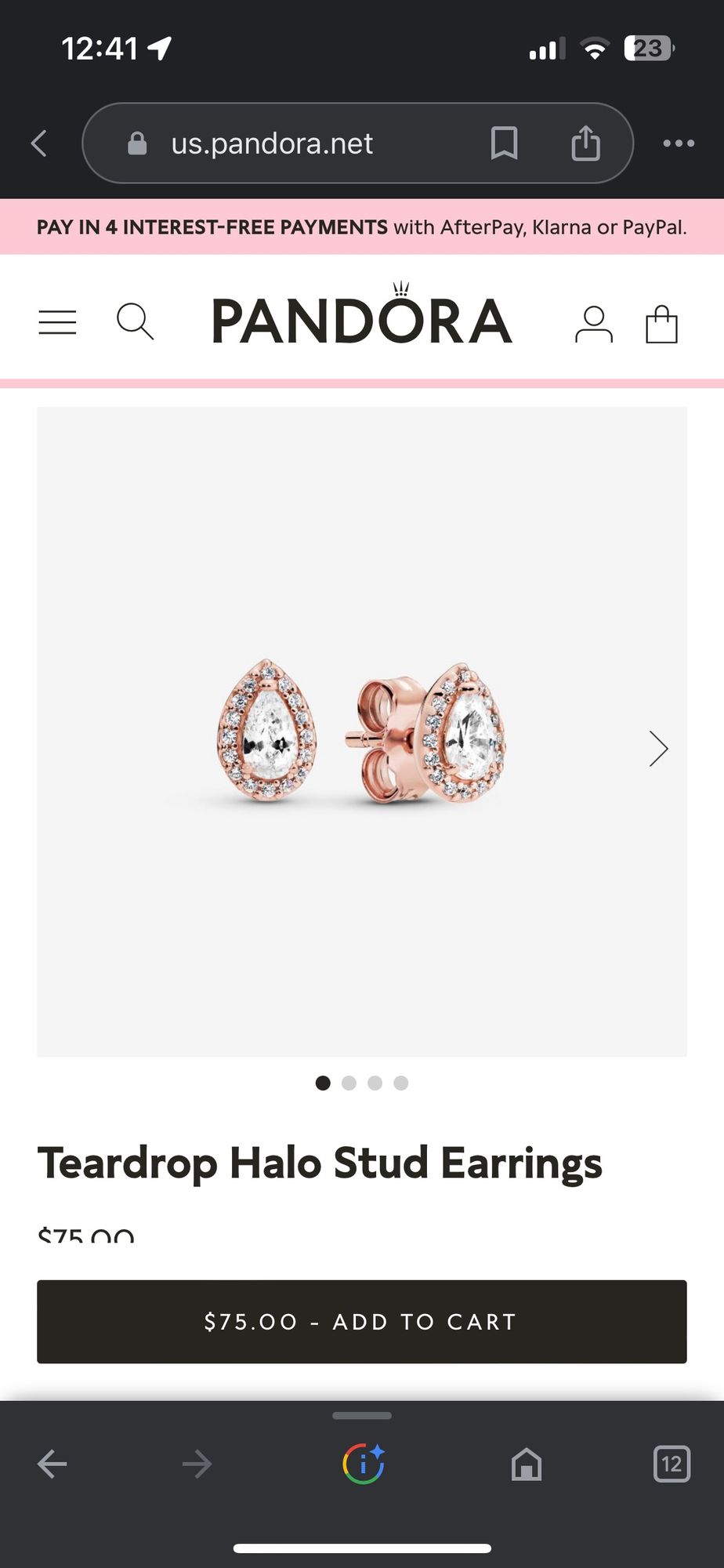View the 12 open tabs

tap(672, 1464)
